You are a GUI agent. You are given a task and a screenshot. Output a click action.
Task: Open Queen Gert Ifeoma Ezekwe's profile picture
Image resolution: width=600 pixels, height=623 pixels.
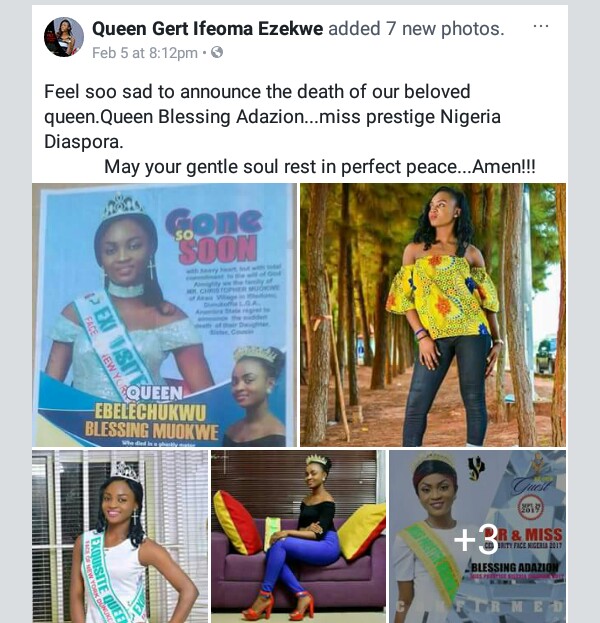[63, 36]
